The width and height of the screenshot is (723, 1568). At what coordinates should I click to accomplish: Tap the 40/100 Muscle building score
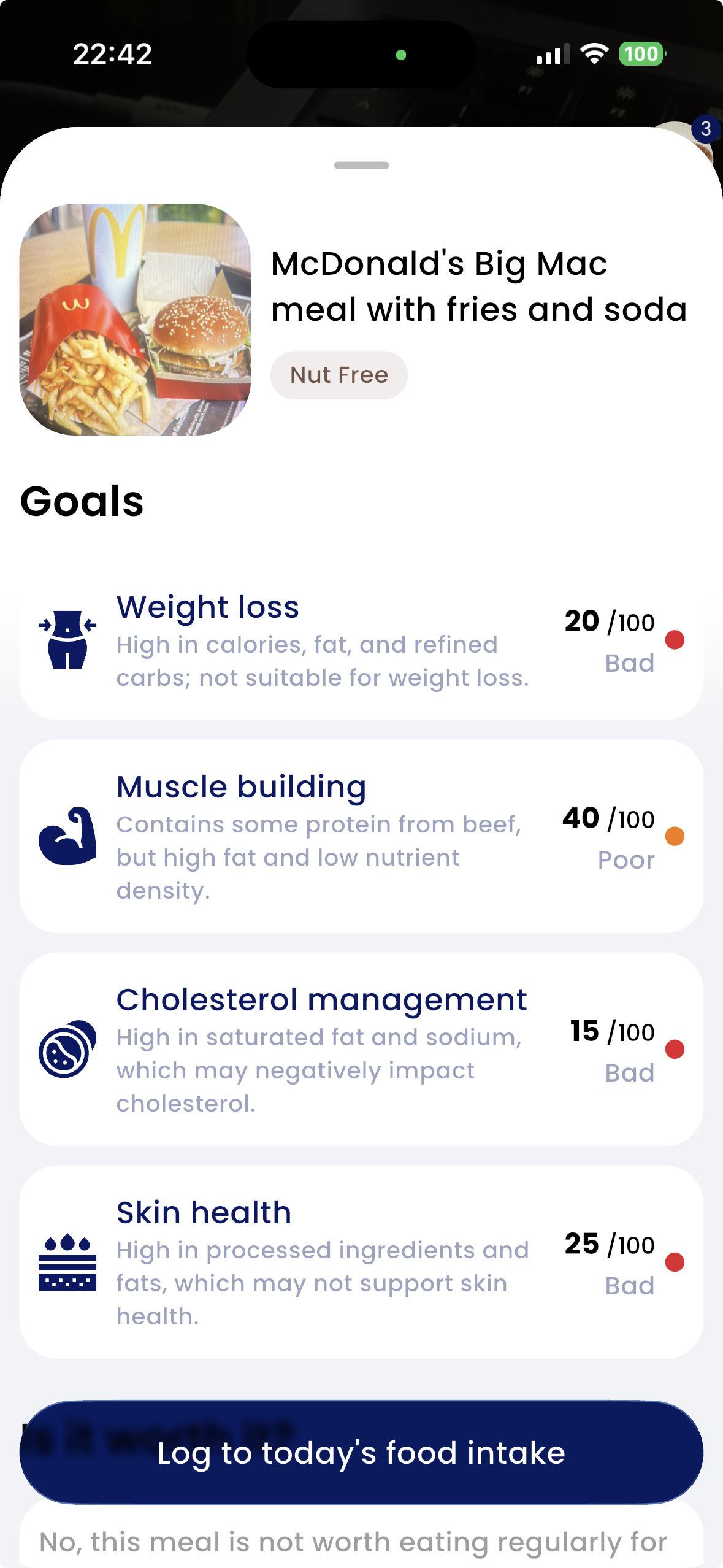(x=610, y=818)
